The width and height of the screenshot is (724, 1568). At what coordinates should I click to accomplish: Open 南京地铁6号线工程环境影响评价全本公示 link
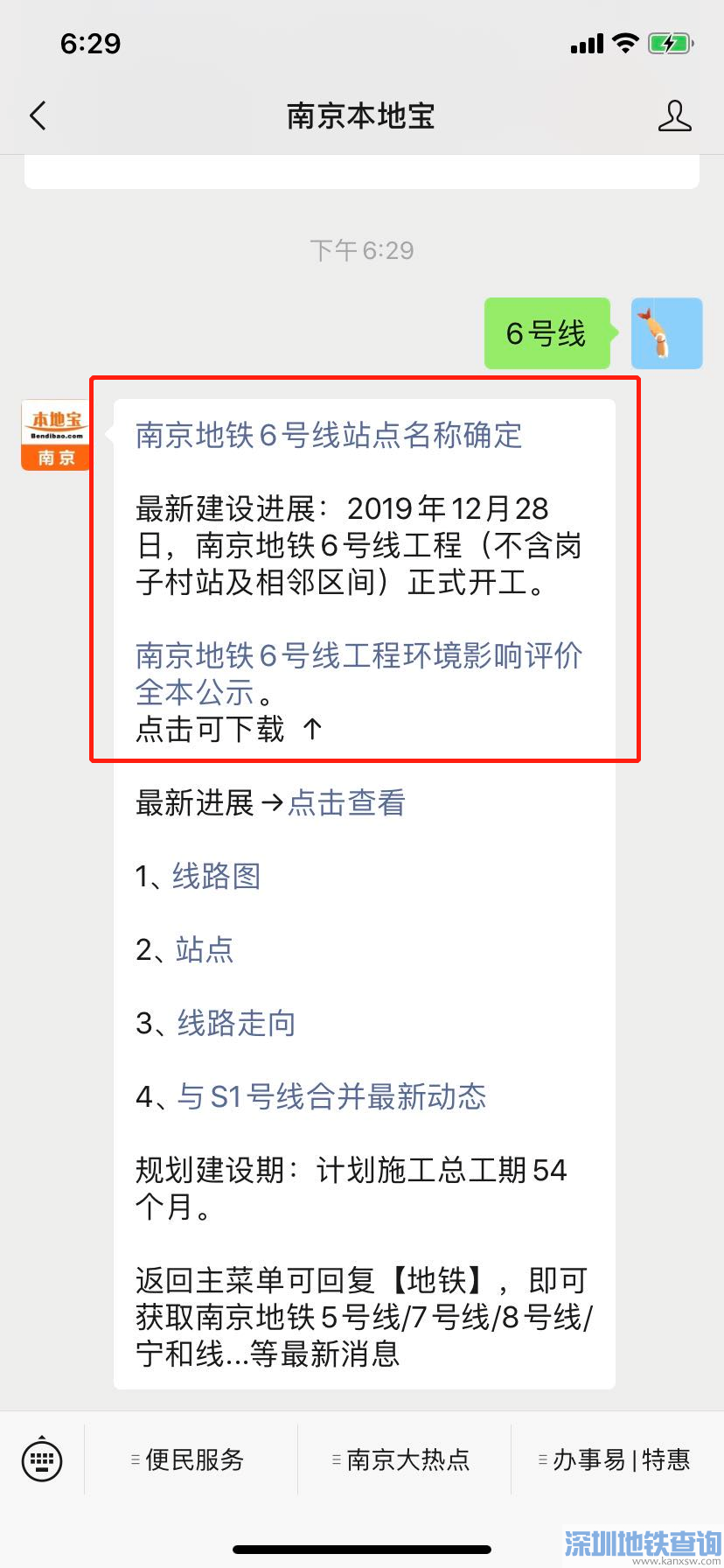359,656
